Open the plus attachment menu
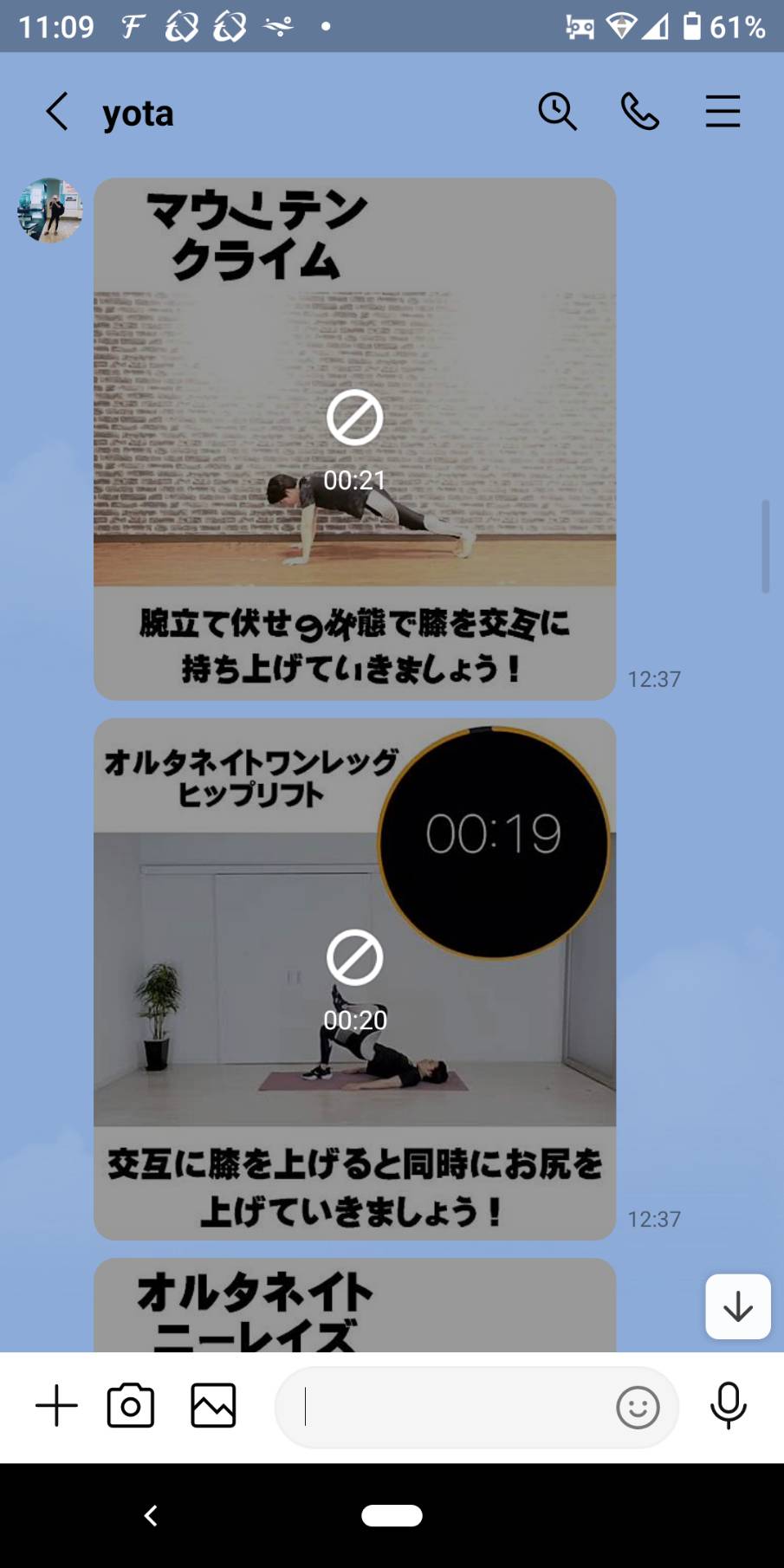Image resolution: width=784 pixels, height=1568 pixels. pos(56,1405)
